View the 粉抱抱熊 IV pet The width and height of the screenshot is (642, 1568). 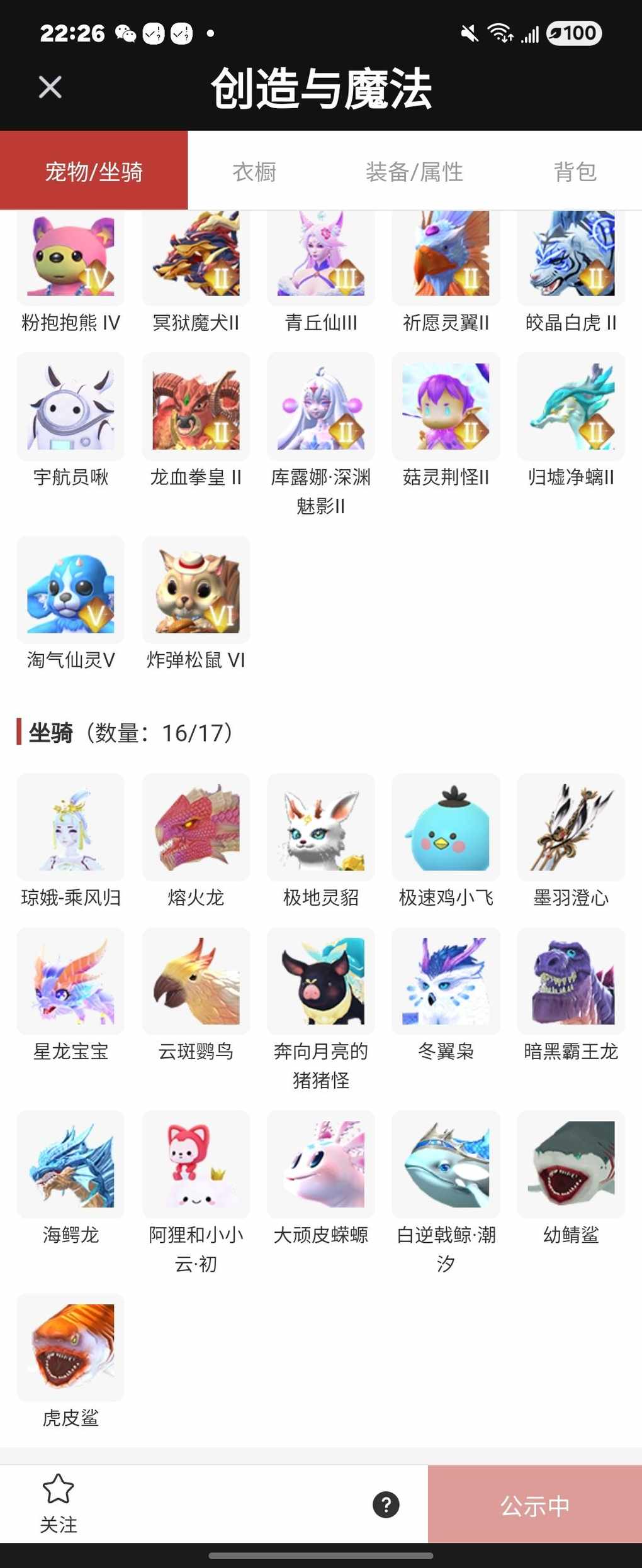70,258
